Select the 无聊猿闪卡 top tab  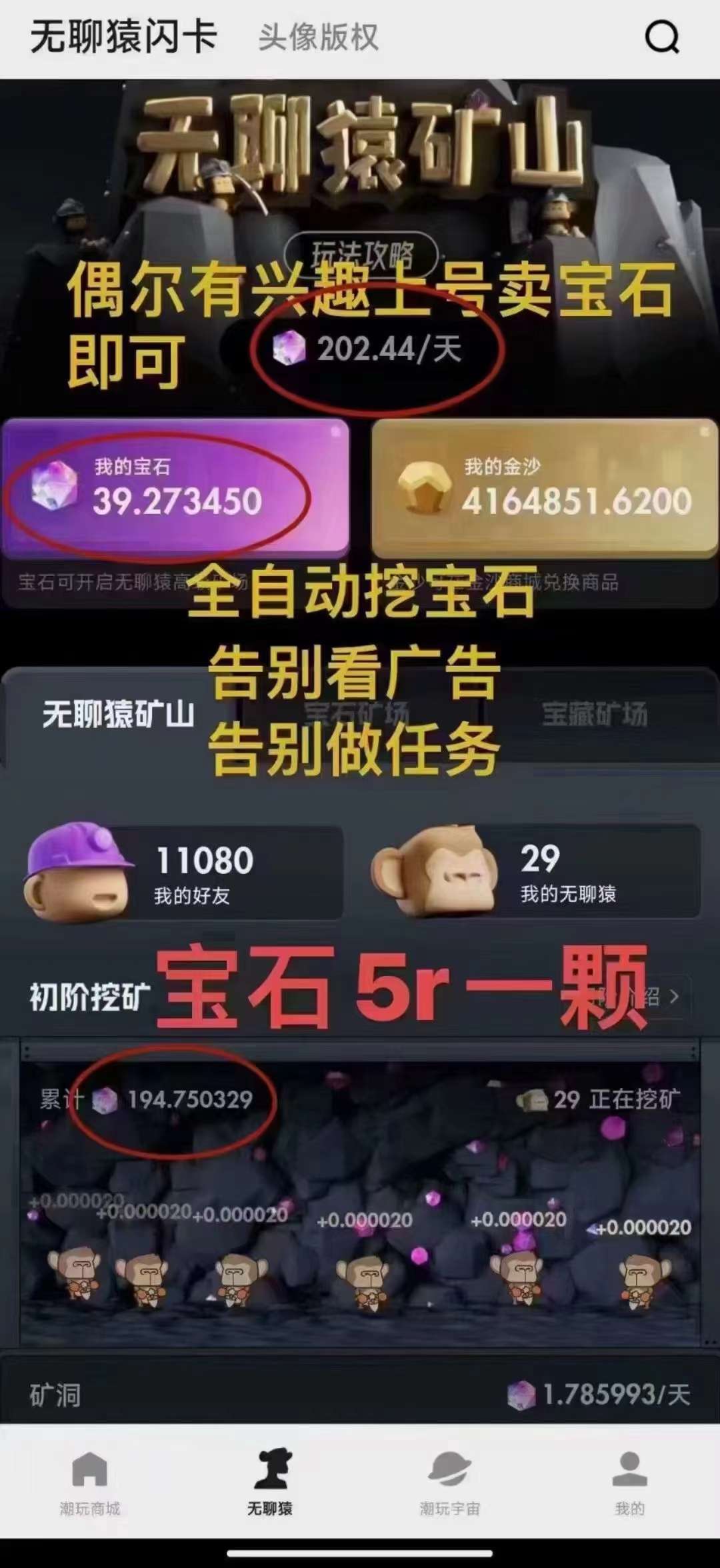124,37
